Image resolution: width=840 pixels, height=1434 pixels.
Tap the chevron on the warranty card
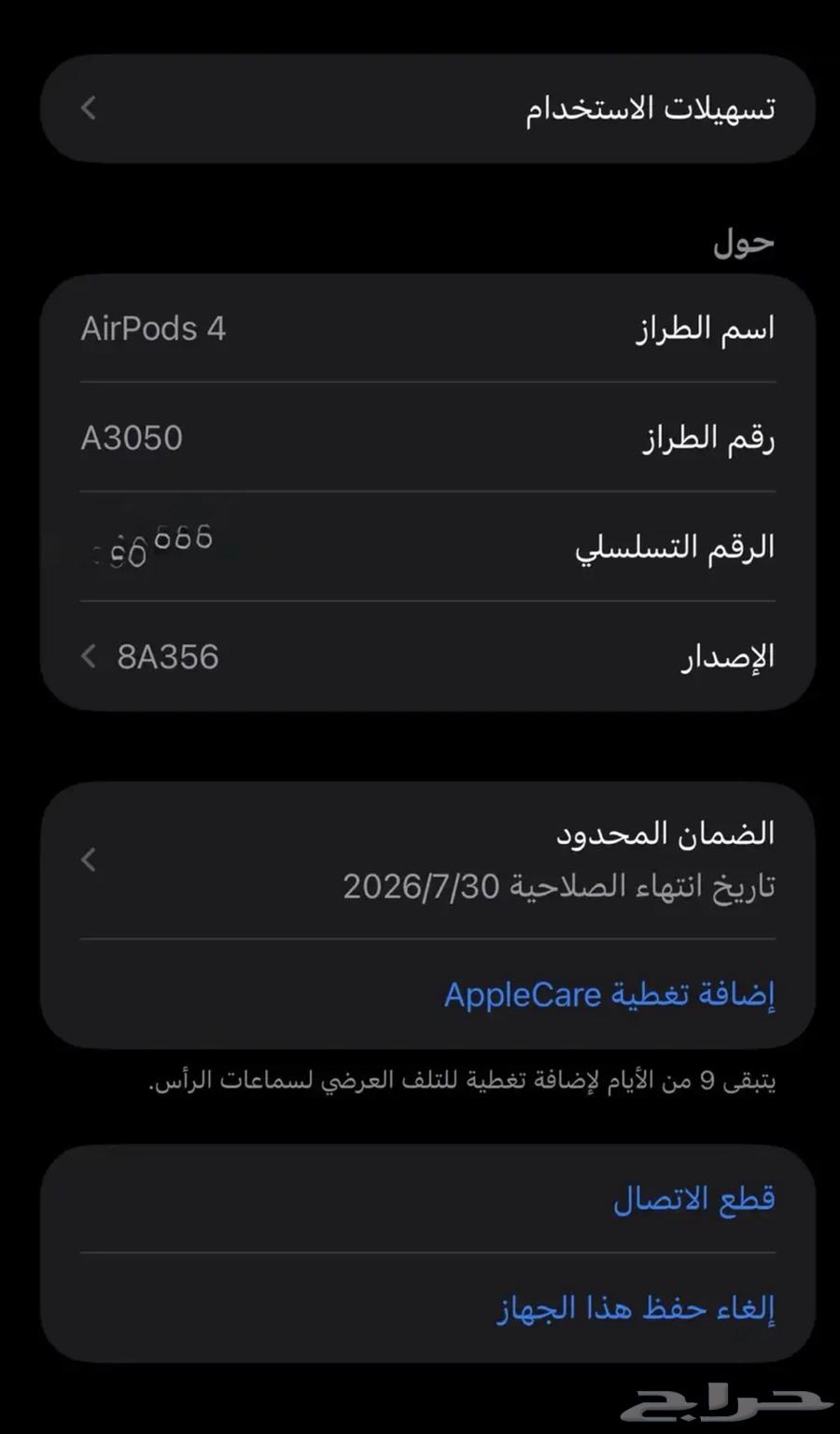click(x=89, y=860)
